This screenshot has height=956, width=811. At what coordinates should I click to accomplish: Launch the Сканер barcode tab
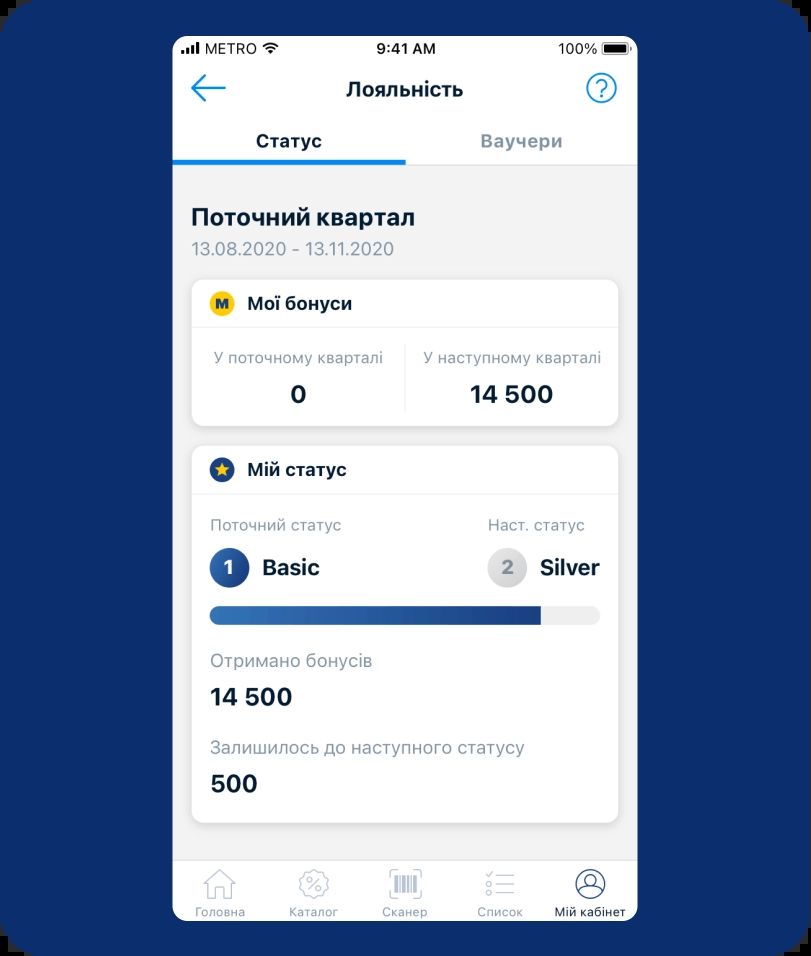point(404,892)
